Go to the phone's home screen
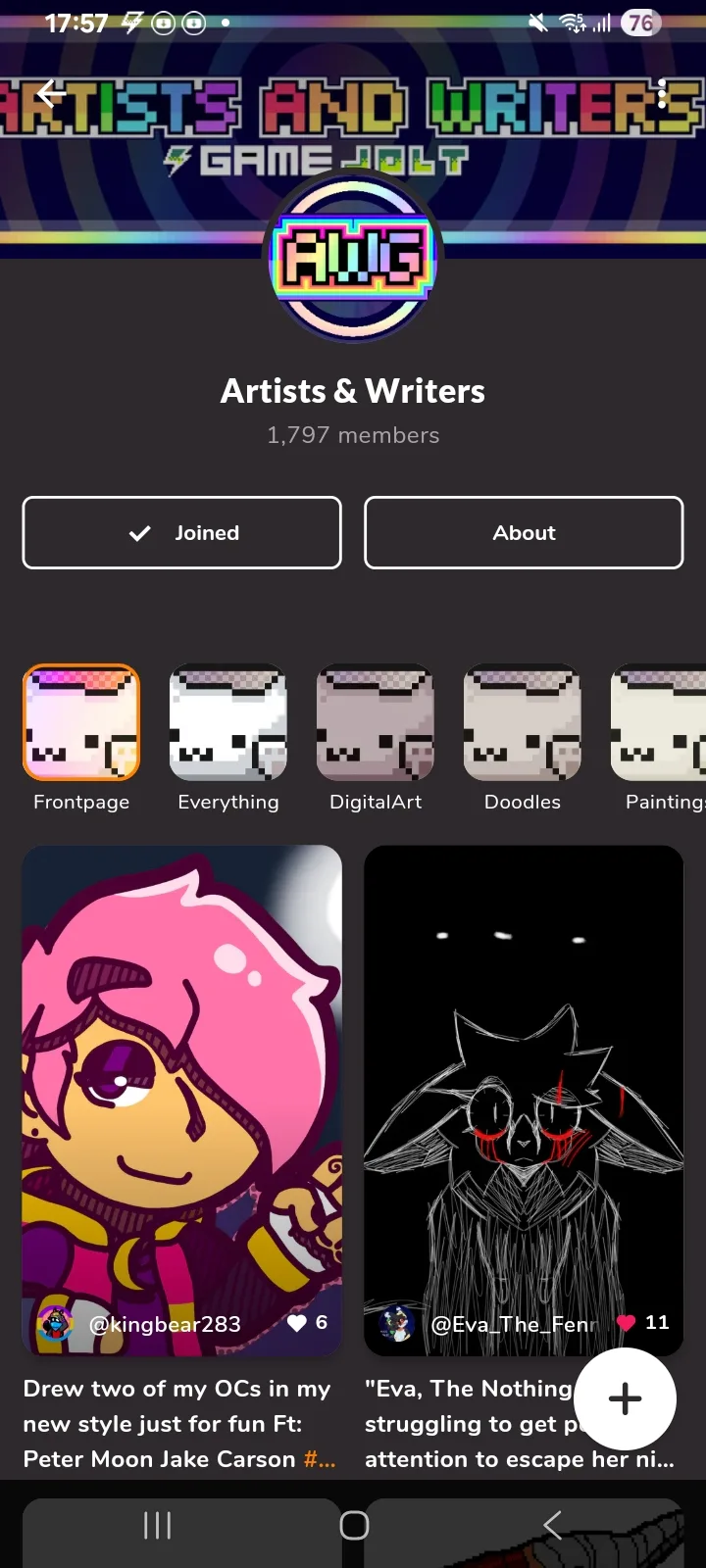The image size is (706, 1568). 354,1525
